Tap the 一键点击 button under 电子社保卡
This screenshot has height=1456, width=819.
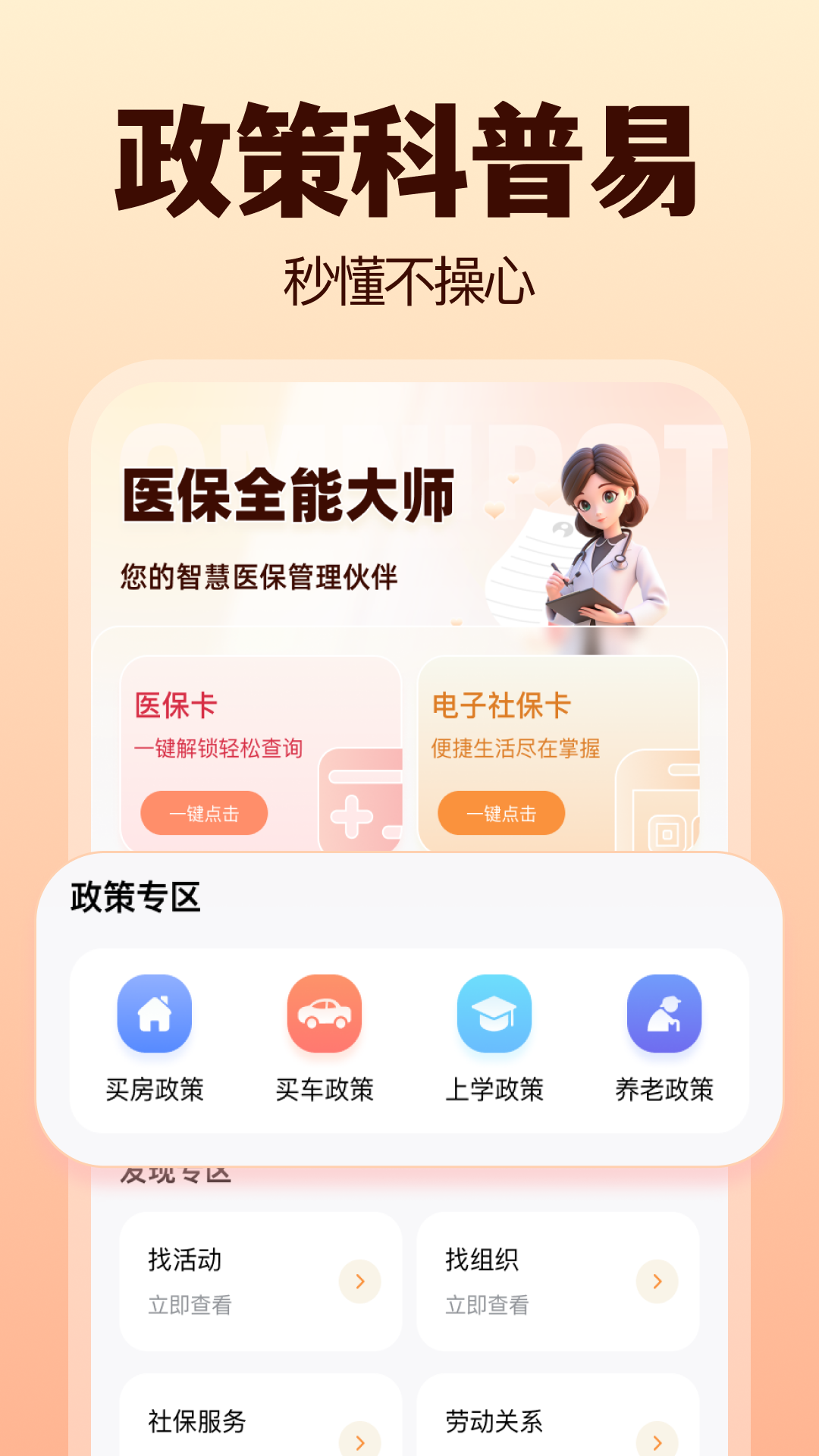click(500, 813)
